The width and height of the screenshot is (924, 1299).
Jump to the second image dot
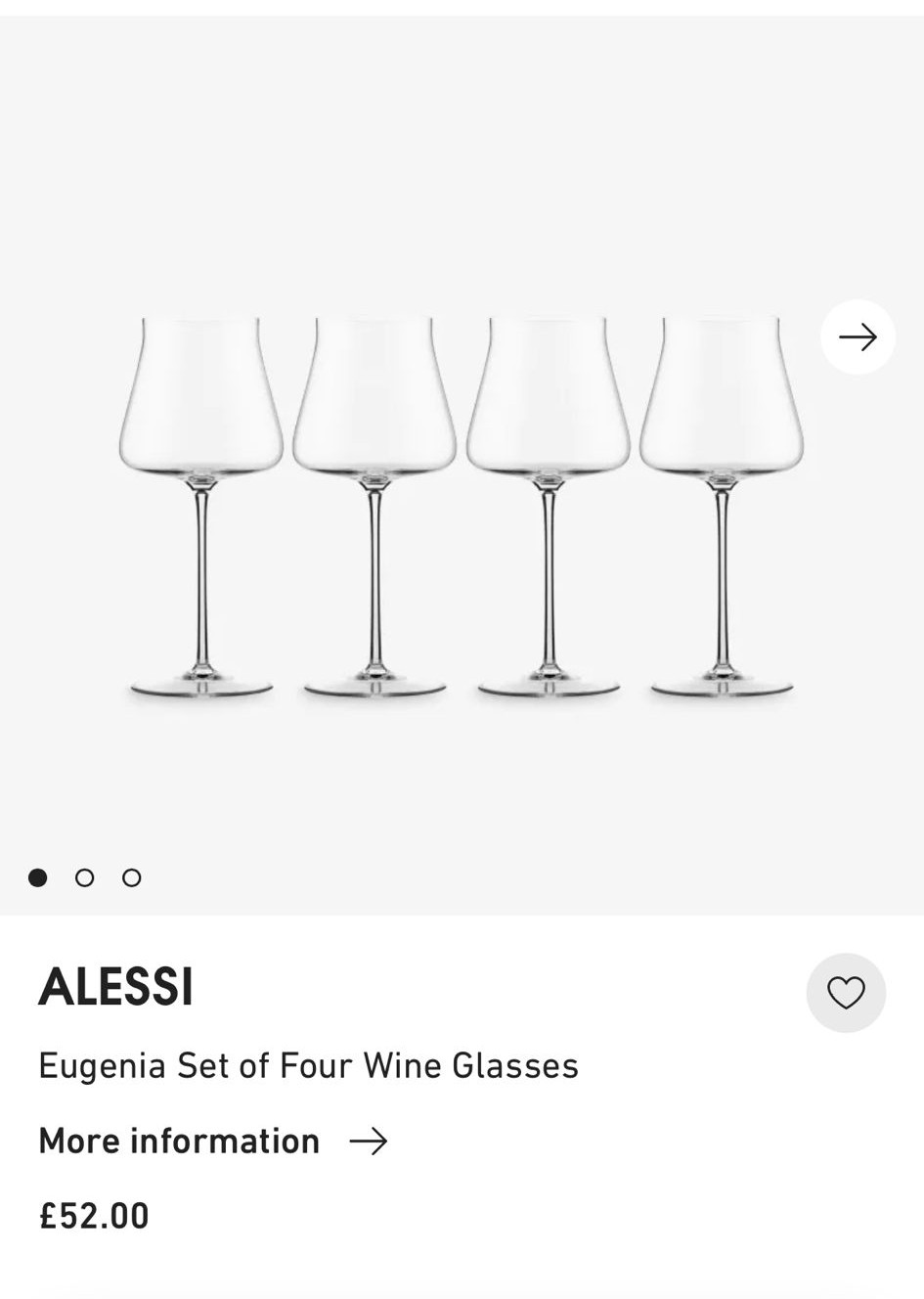85,877
